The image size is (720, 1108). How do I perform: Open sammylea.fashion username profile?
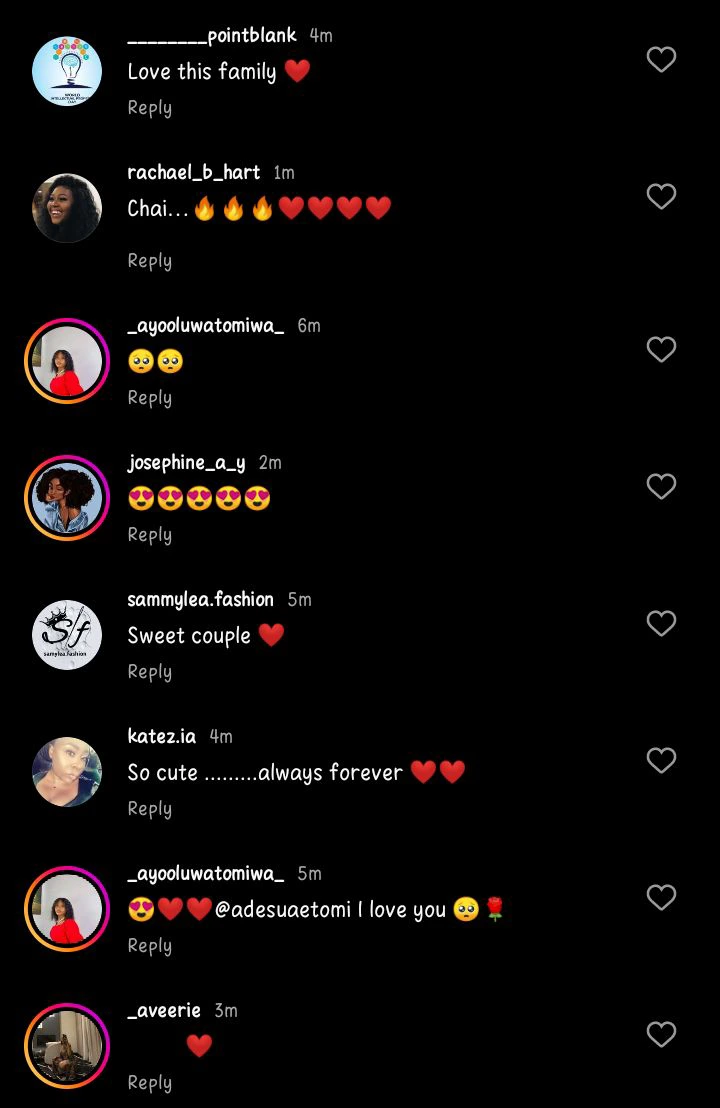click(x=200, y=599)
